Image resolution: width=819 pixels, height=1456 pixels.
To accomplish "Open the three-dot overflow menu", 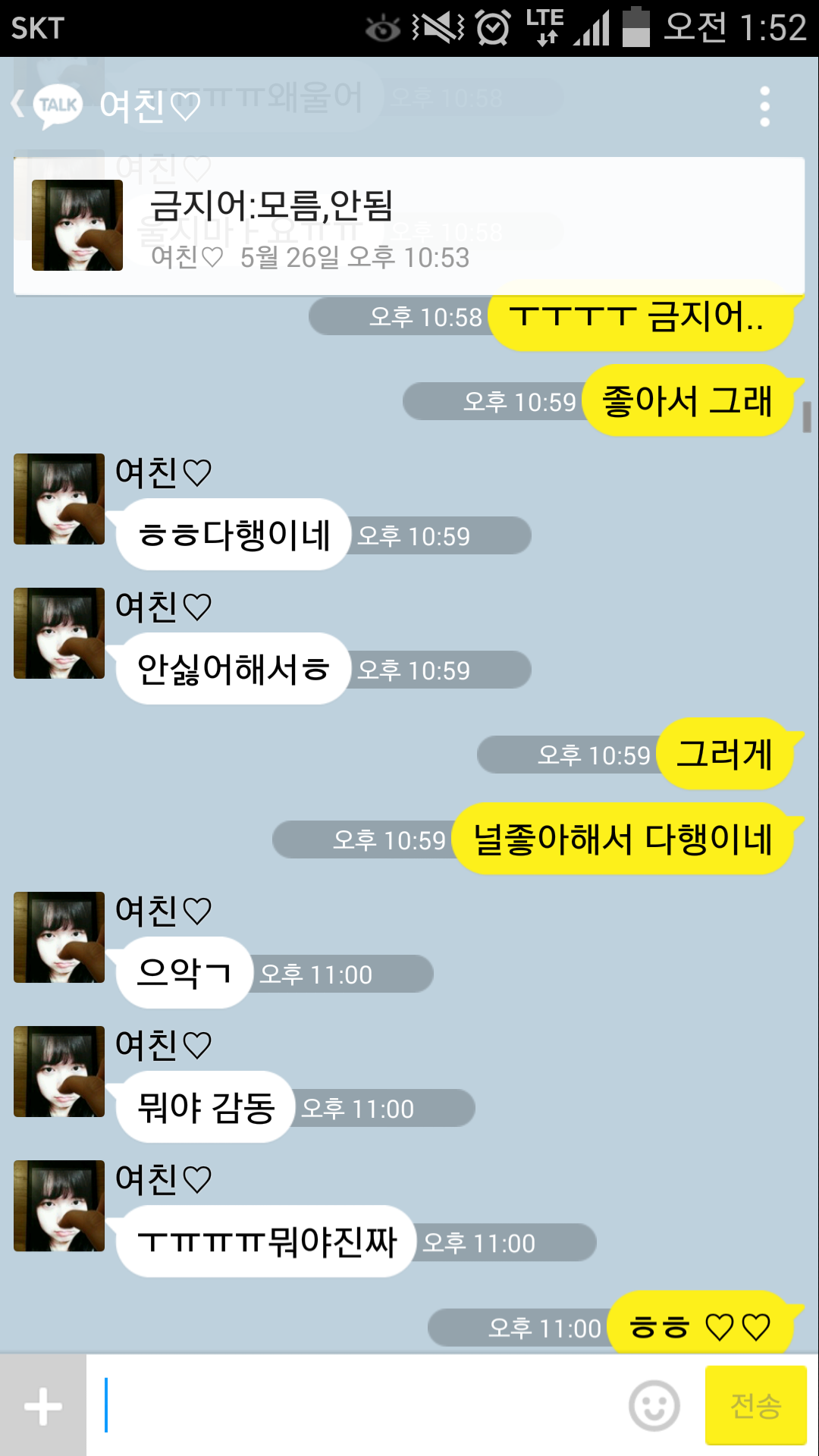I will (x=764, y=106).
